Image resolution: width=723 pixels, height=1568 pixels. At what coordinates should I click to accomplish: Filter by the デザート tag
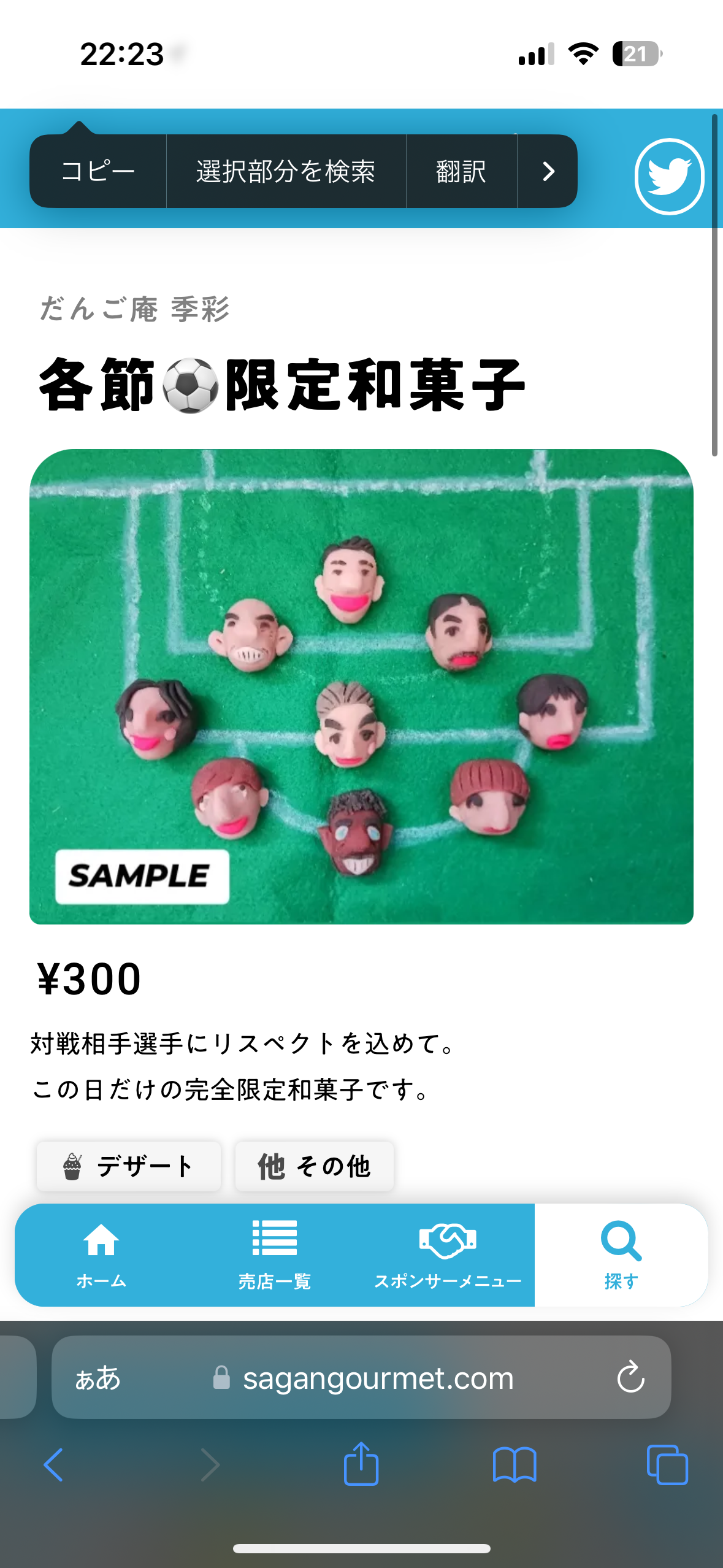click(x=129, y=1166)
